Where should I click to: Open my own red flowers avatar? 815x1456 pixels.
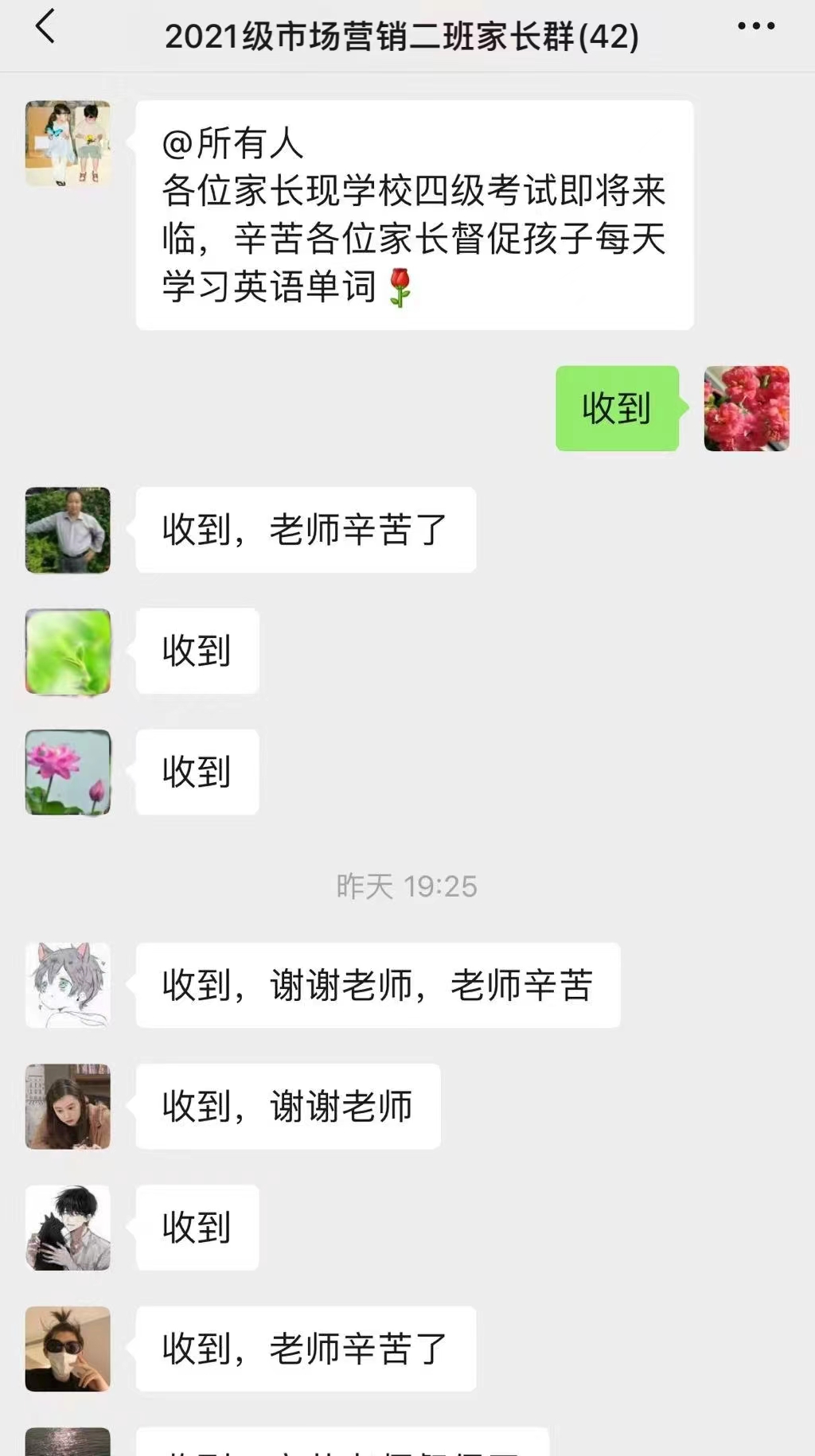[746, 408]
